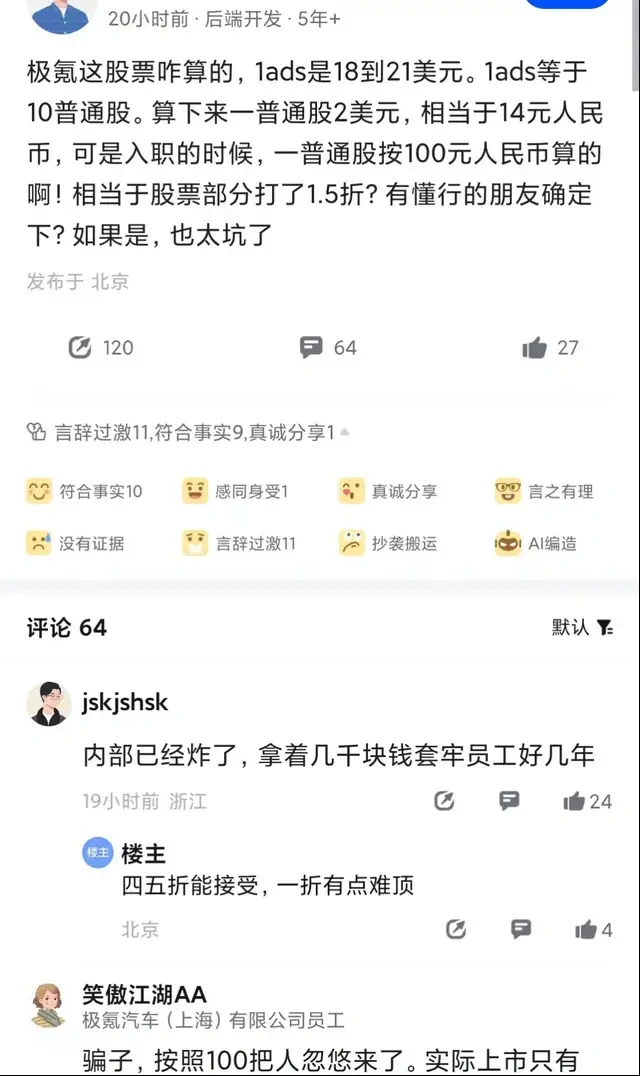Choose the 感同身受1 reaction tag
Viewport: 640px width, 1076px height.
(236, 491)
